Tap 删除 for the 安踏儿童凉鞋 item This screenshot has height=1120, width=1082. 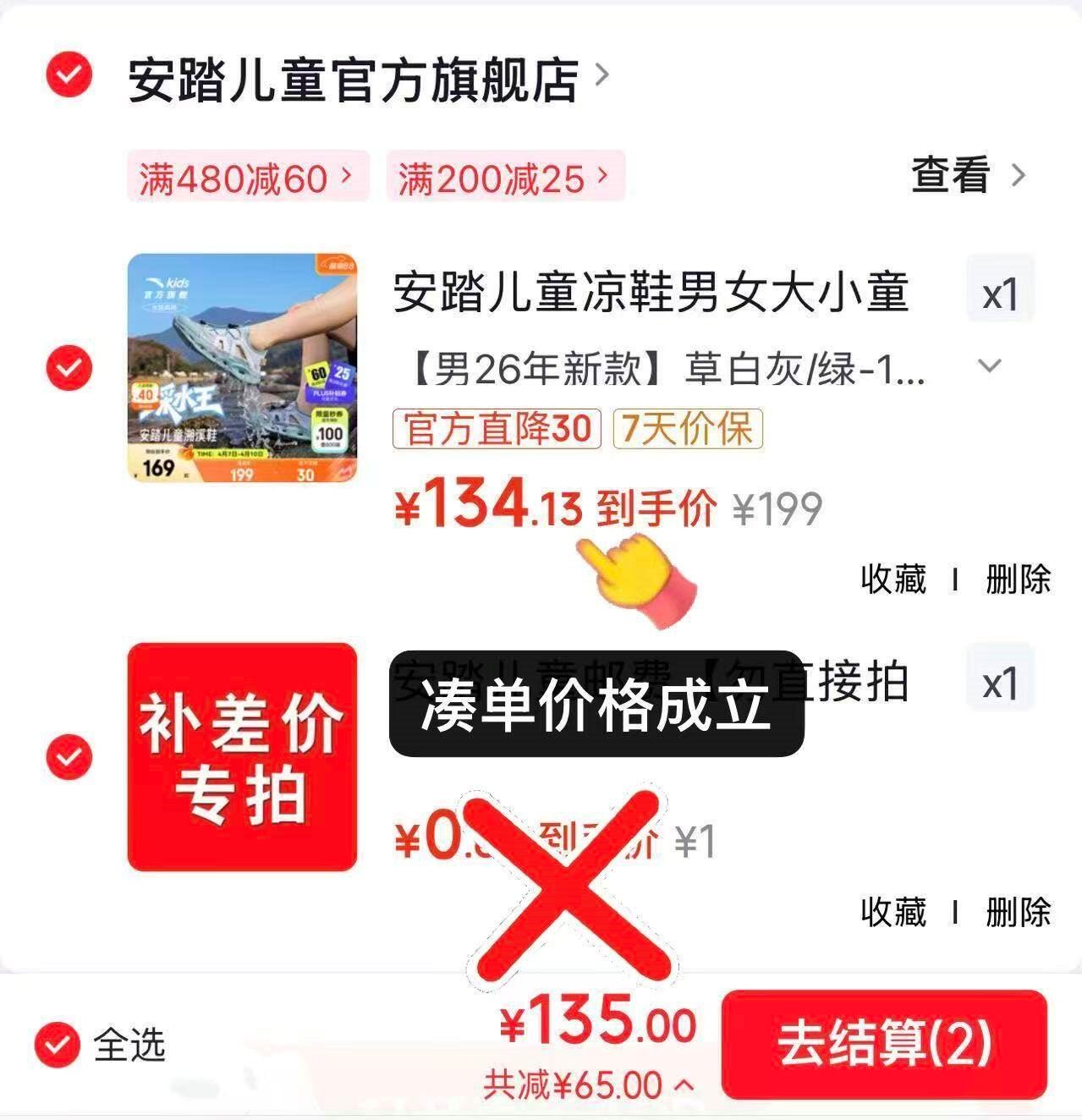(1018, 579)
